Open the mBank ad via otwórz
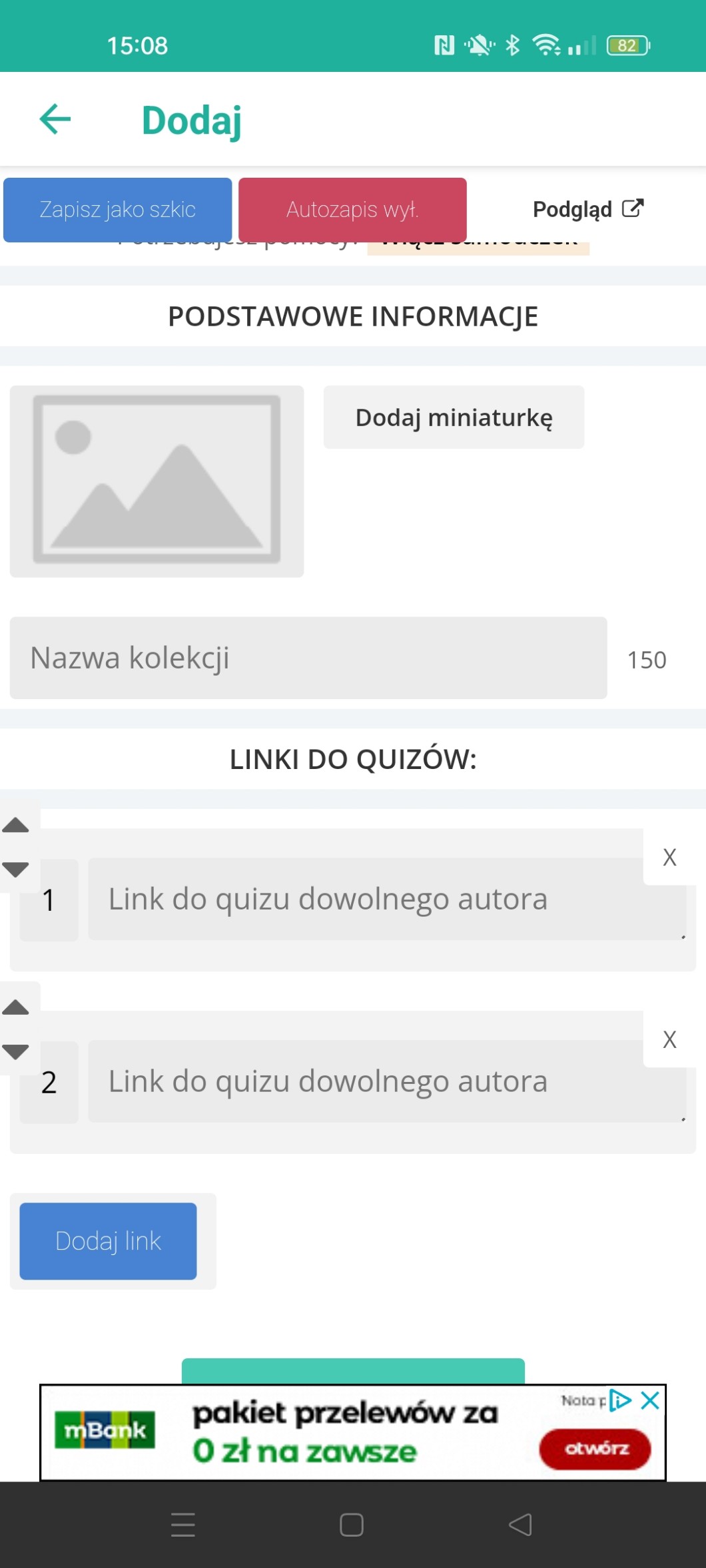Image resolution: width=706 pixels, height=1568 pixels. point(595,1448)
